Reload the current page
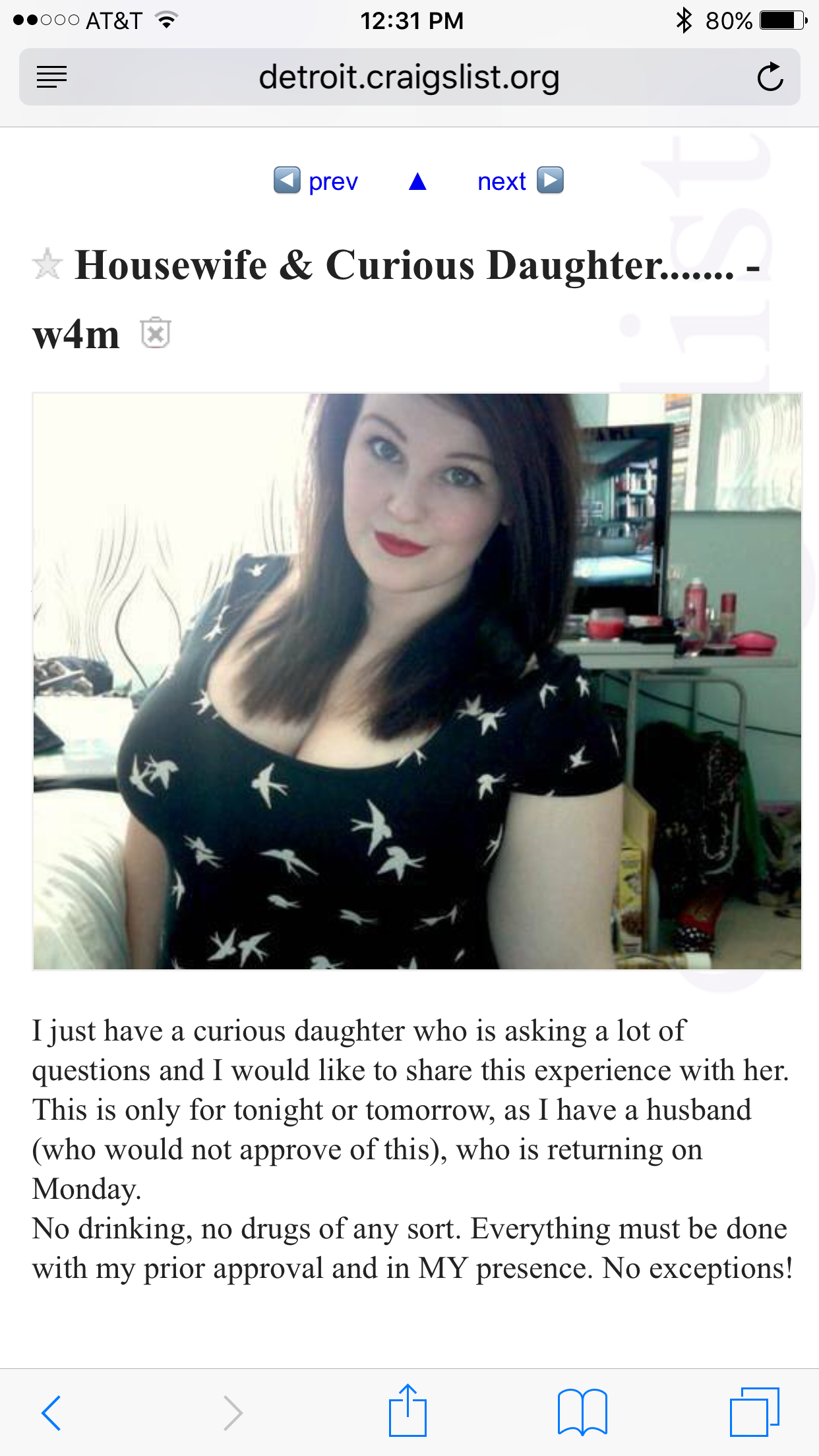Screen dimensions: 819x1456 [770, 77]
